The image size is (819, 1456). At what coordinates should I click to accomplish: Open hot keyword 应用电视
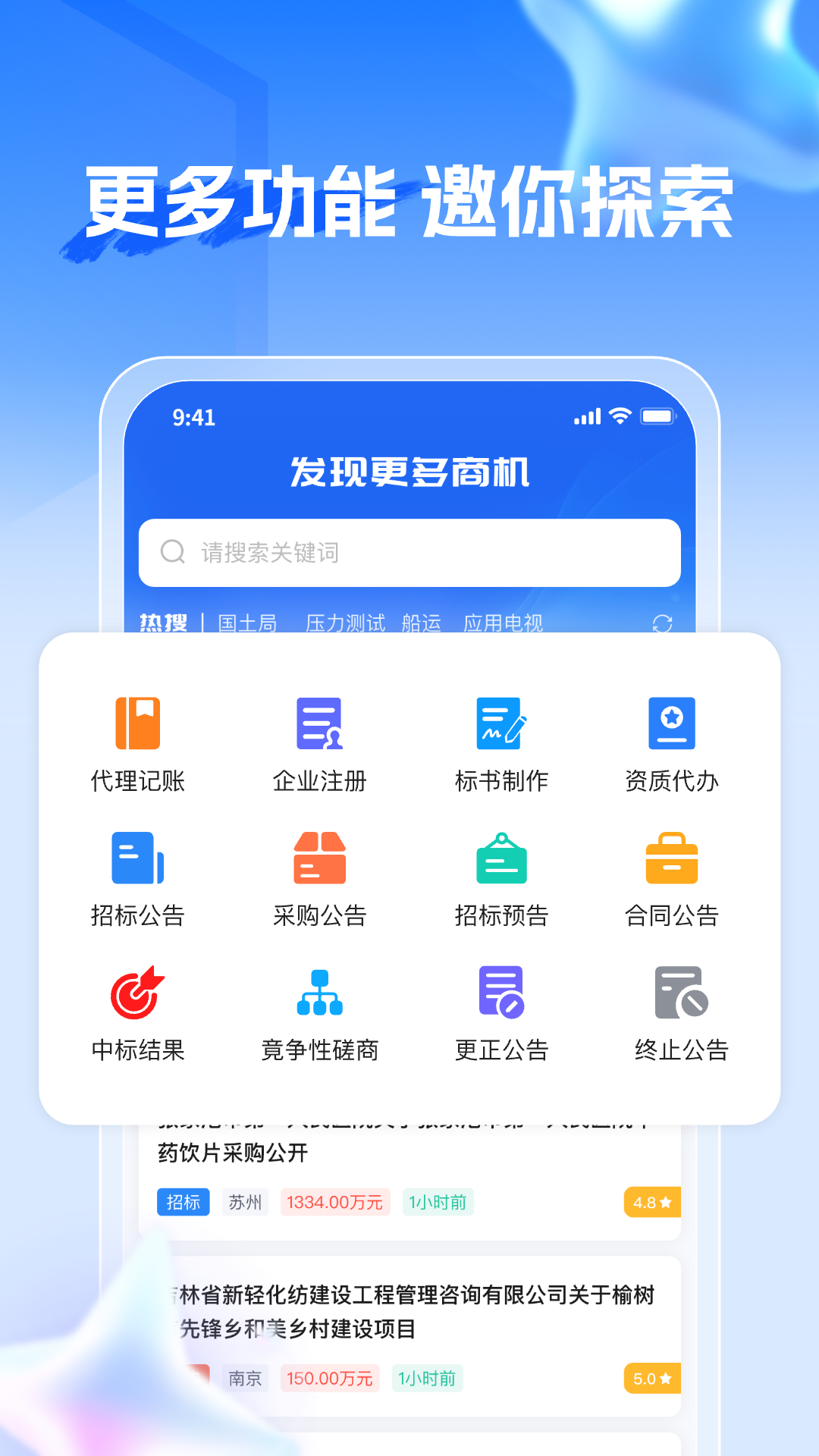[x=504, y=623]
